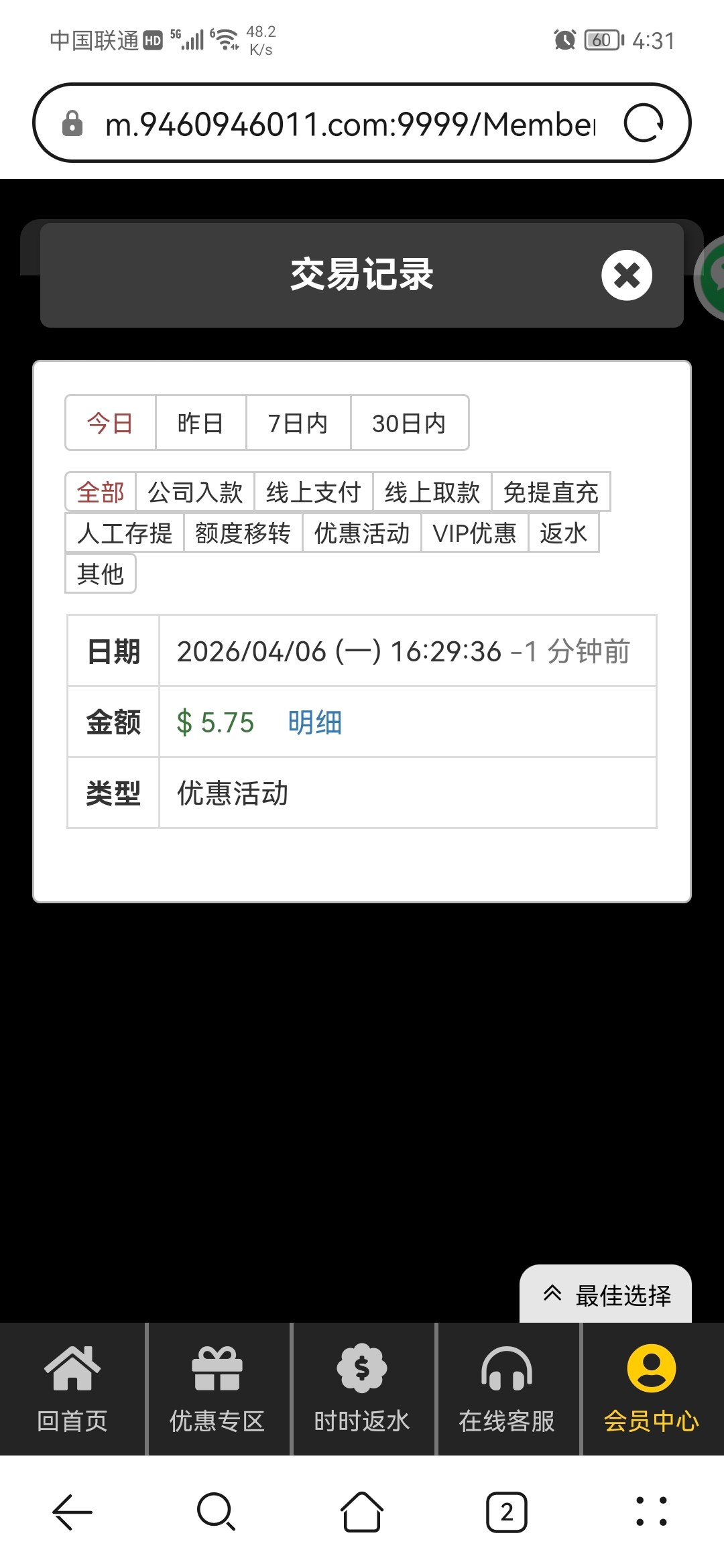Screen dimensions: 724x1568
Task: Filter by 线上支付 transactions
Action: 313,493
